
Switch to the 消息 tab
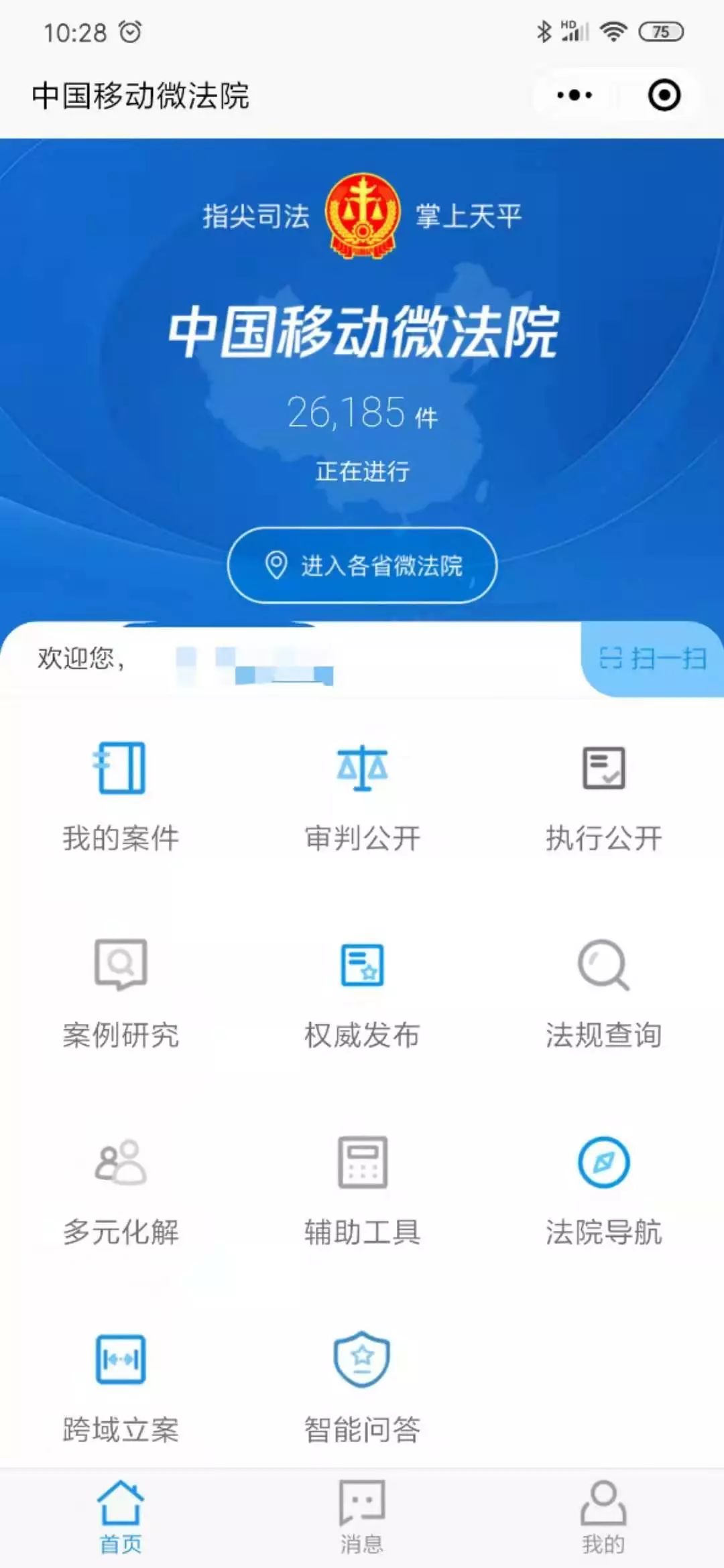click(362, 1517)
